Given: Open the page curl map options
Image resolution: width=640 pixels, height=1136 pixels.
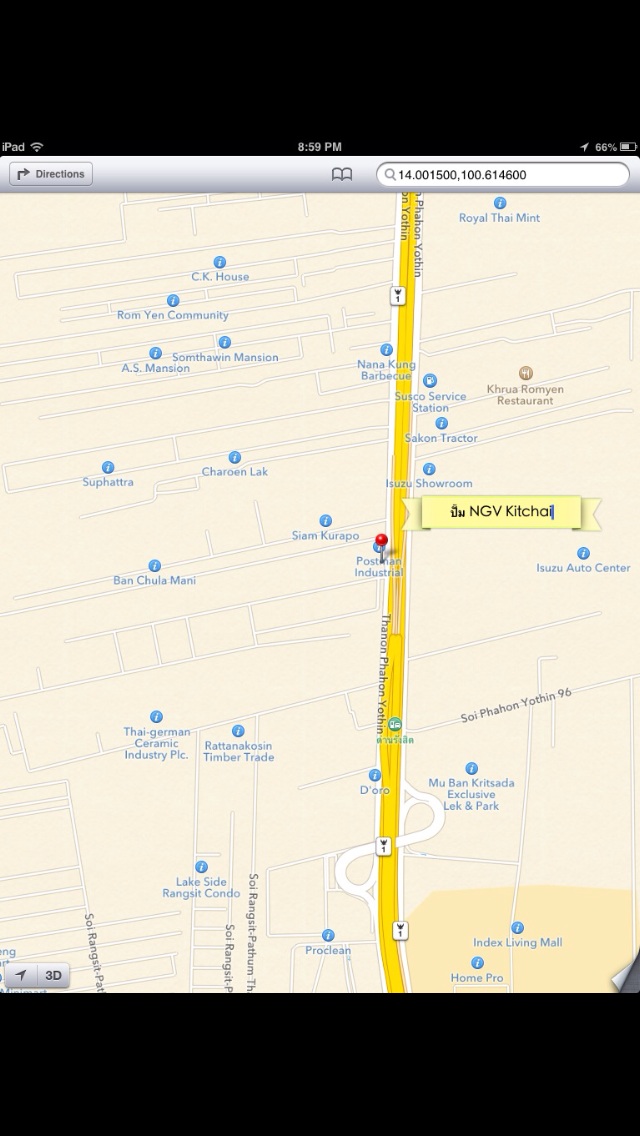Looking at the screenshot, I should coord(624,971).
